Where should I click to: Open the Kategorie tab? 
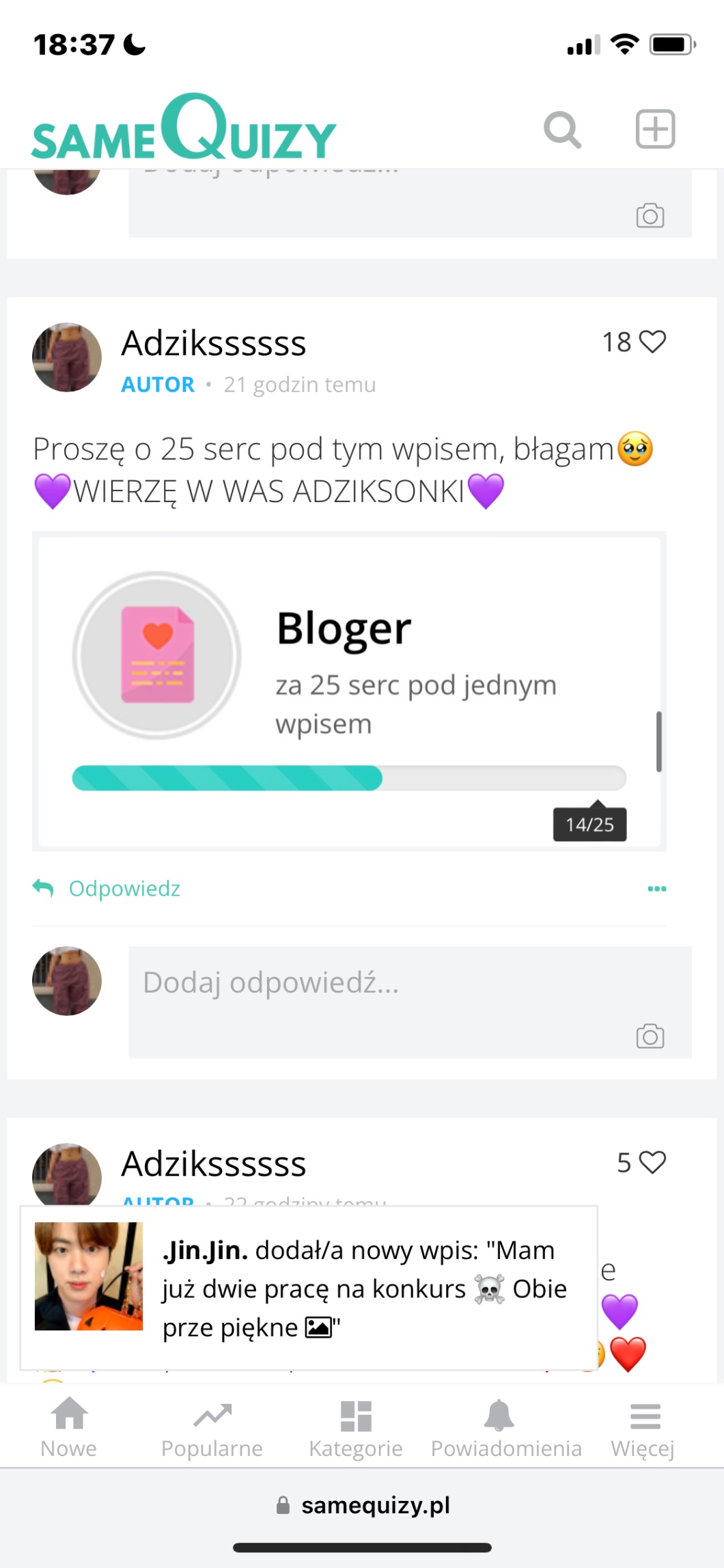click(x=356, y=1427)
